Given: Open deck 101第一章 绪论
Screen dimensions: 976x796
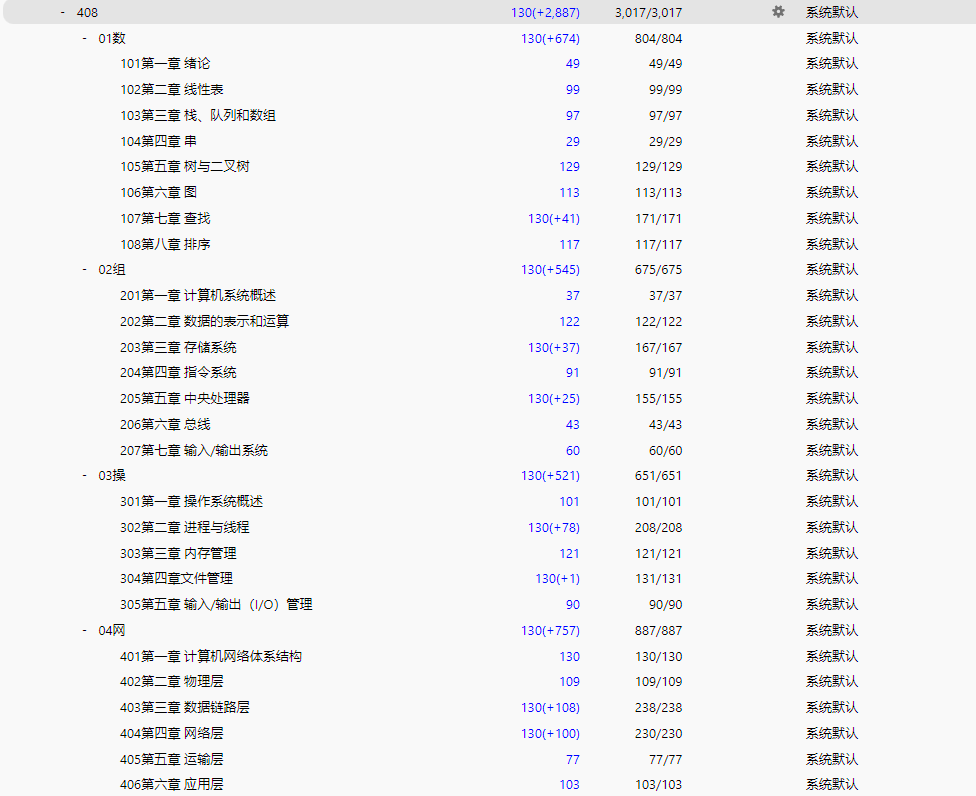Looking at the screenshot, I should (x=165, y=64).
